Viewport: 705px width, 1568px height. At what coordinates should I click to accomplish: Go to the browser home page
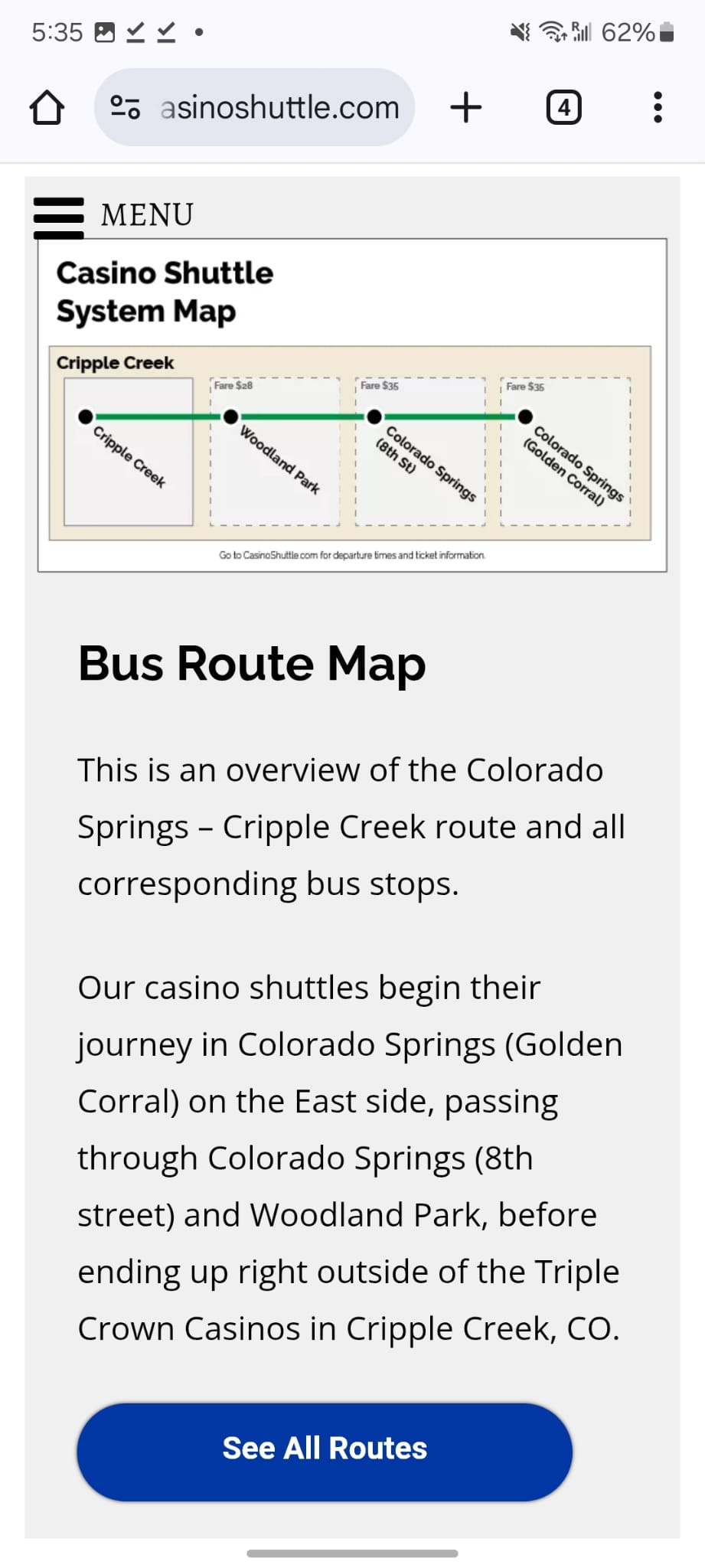click(x=47, y=107)
